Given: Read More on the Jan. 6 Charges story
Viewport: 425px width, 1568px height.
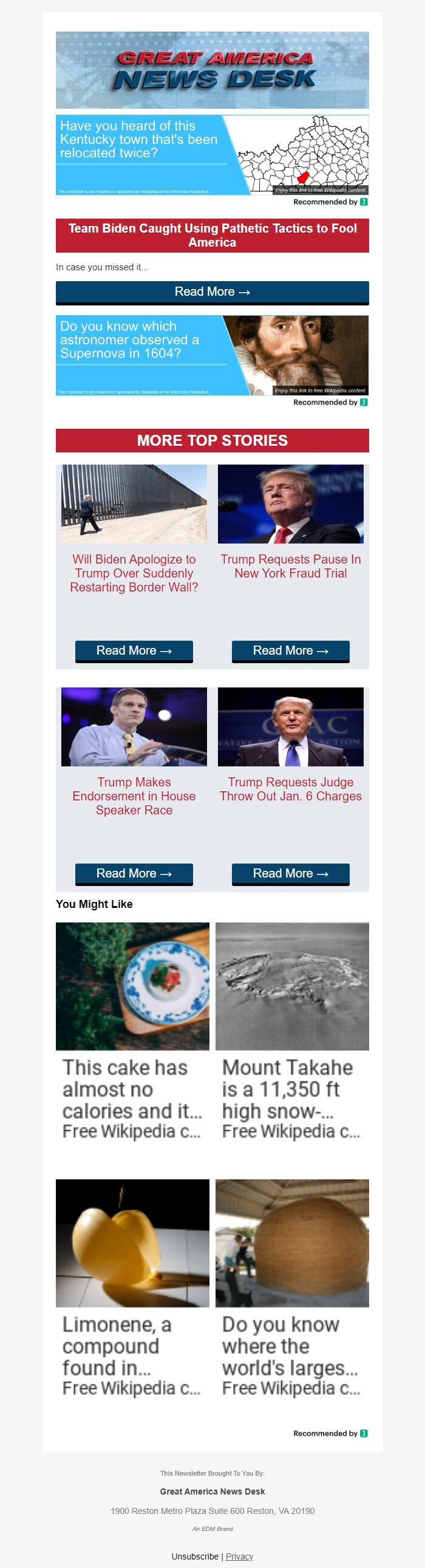Looking at the screenshot, I should coord(290,873).
